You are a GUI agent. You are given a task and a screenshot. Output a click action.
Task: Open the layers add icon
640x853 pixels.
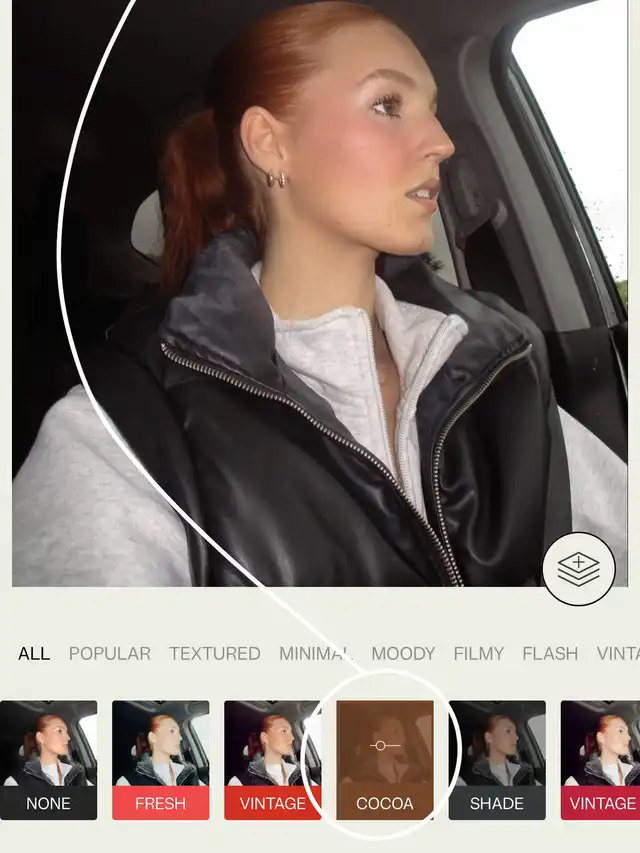[578, 569]
